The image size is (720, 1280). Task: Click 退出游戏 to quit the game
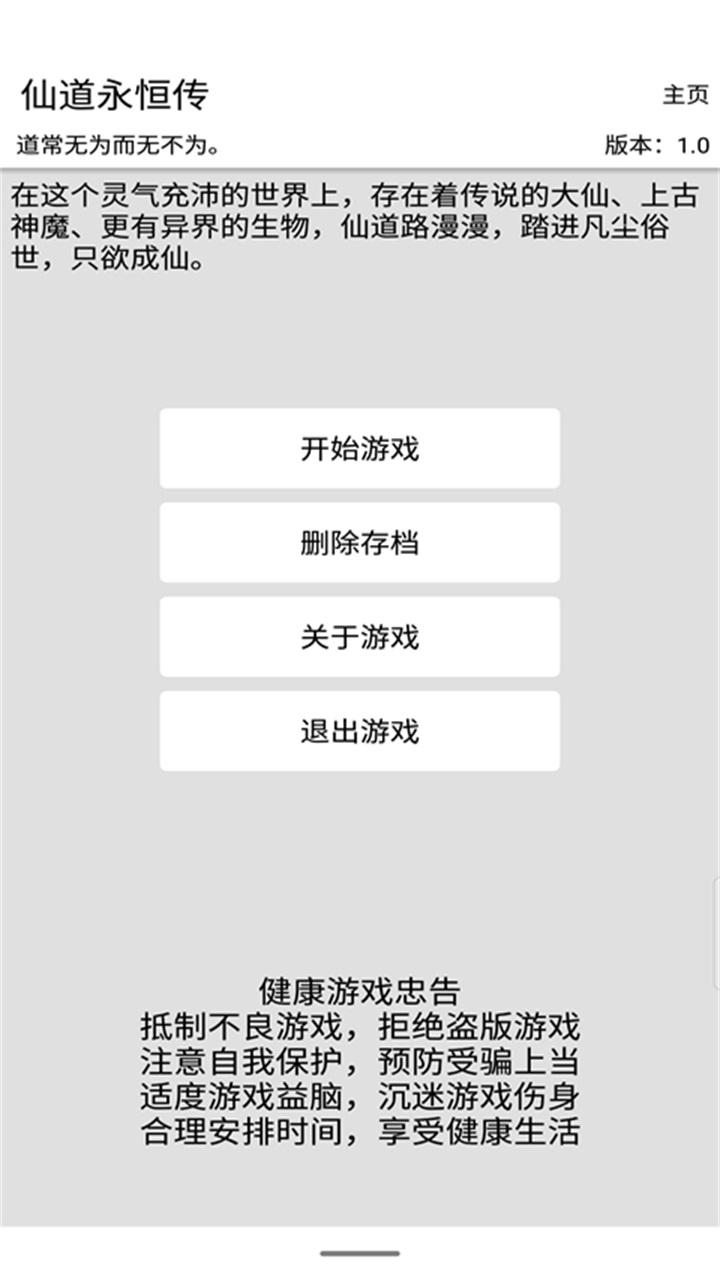(x=358, y=733)
